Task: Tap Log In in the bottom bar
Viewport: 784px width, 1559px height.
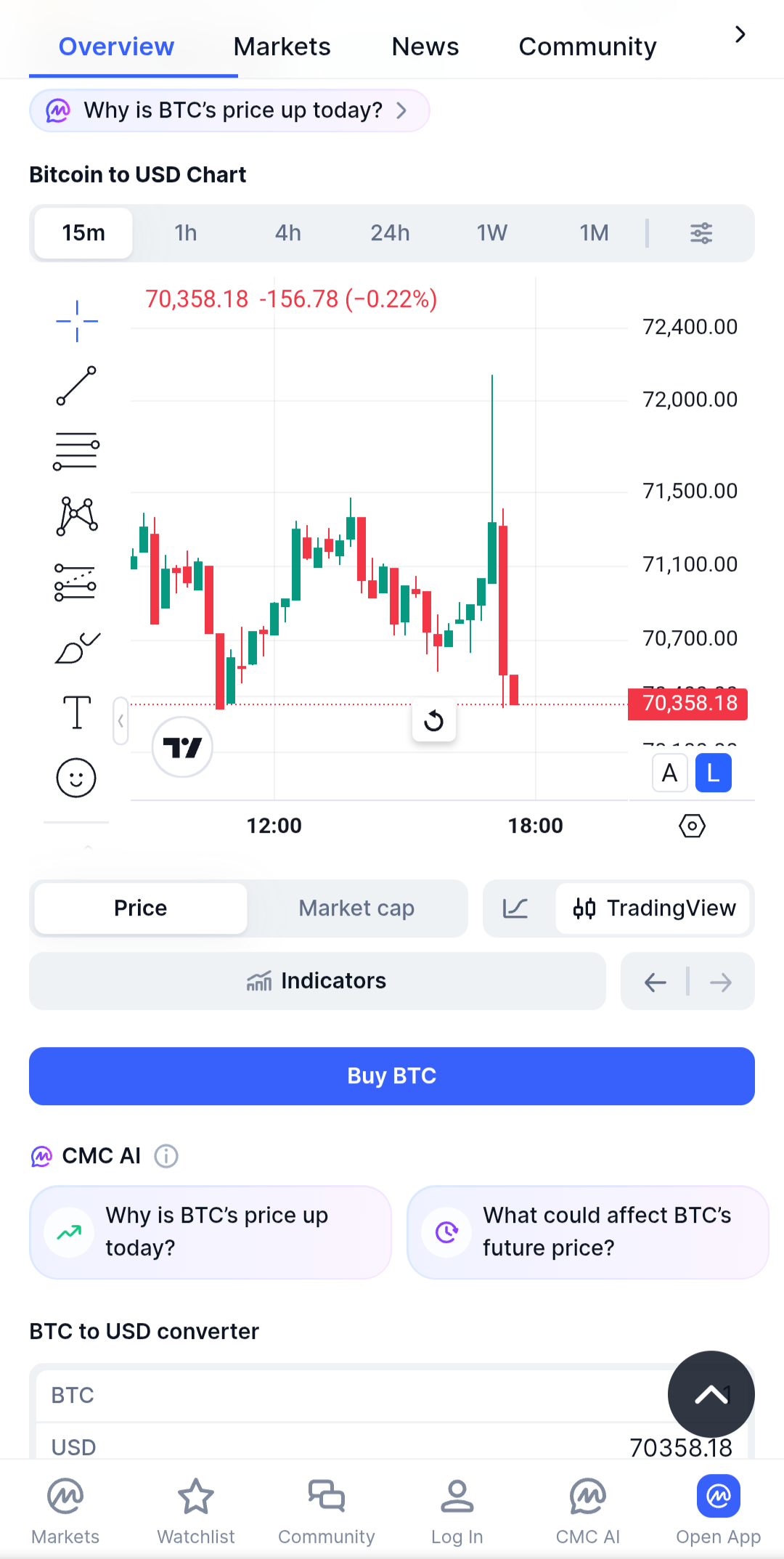Action: (x=457, y=1511)
